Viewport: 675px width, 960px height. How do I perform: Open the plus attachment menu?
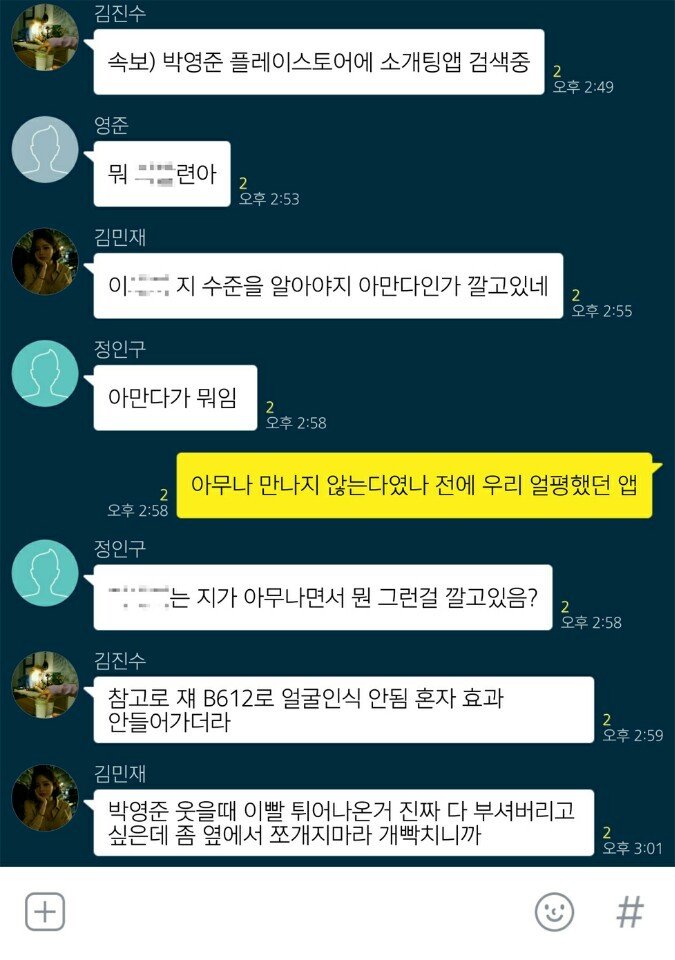[x=45, y=911]
